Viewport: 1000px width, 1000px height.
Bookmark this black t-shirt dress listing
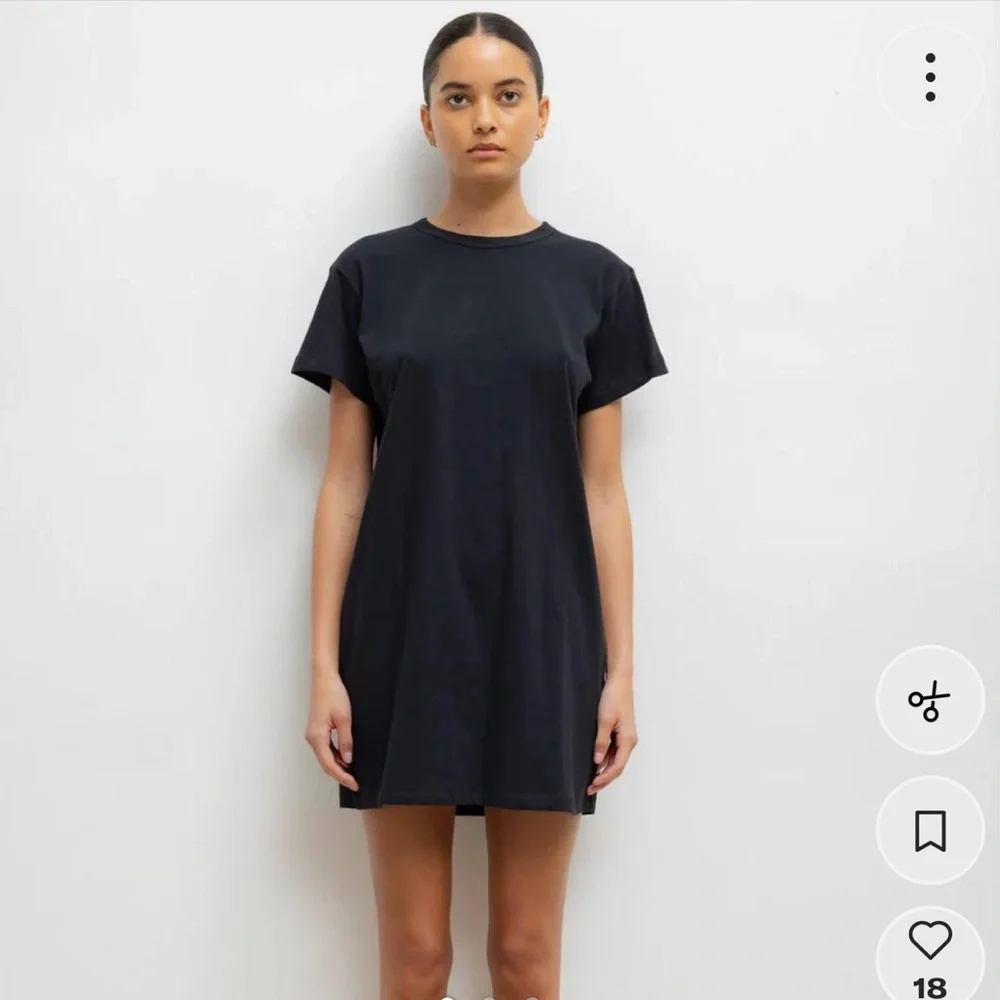pos(930,830)
